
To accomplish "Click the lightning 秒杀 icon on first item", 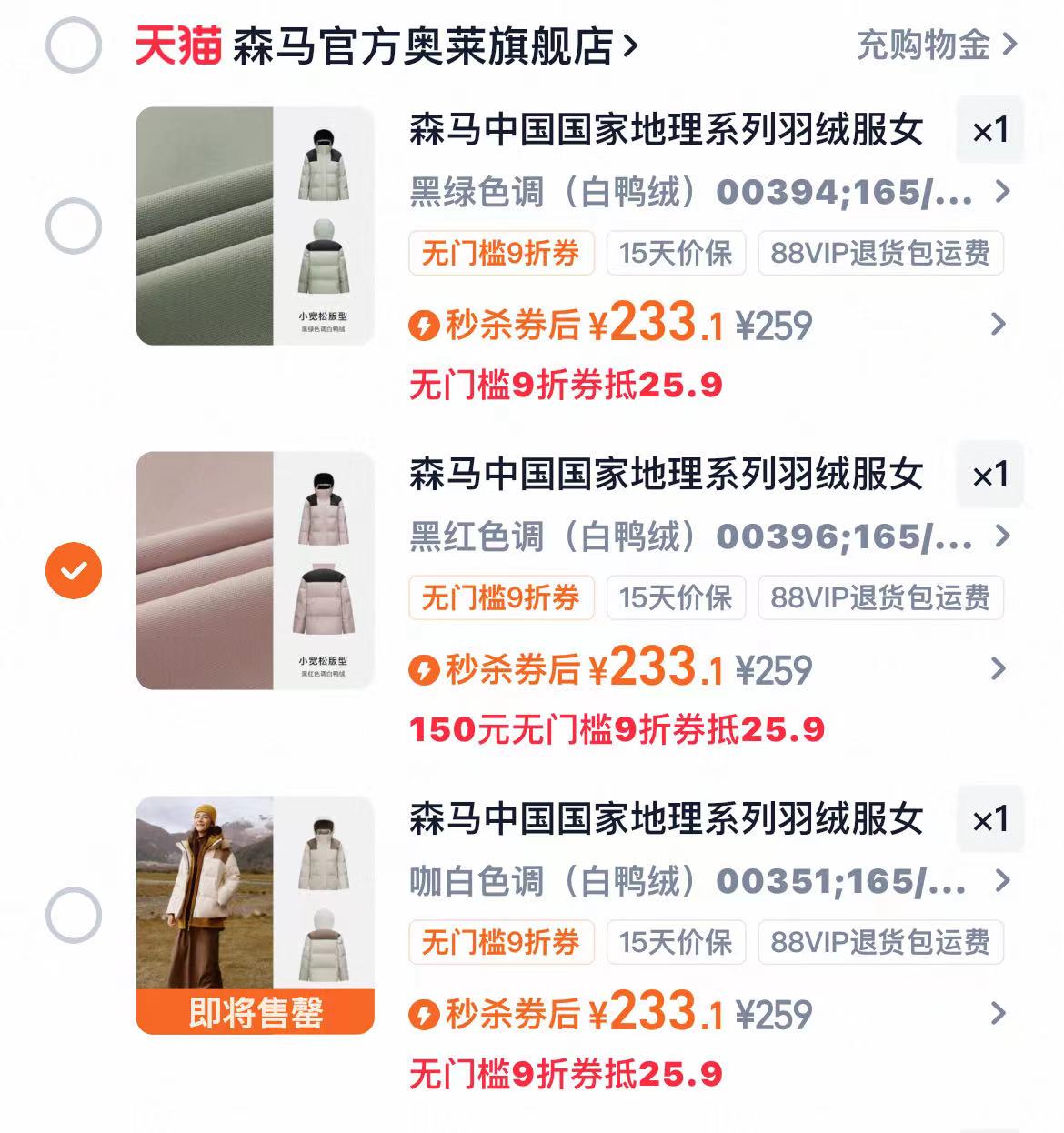I will [x=425, y=324].
